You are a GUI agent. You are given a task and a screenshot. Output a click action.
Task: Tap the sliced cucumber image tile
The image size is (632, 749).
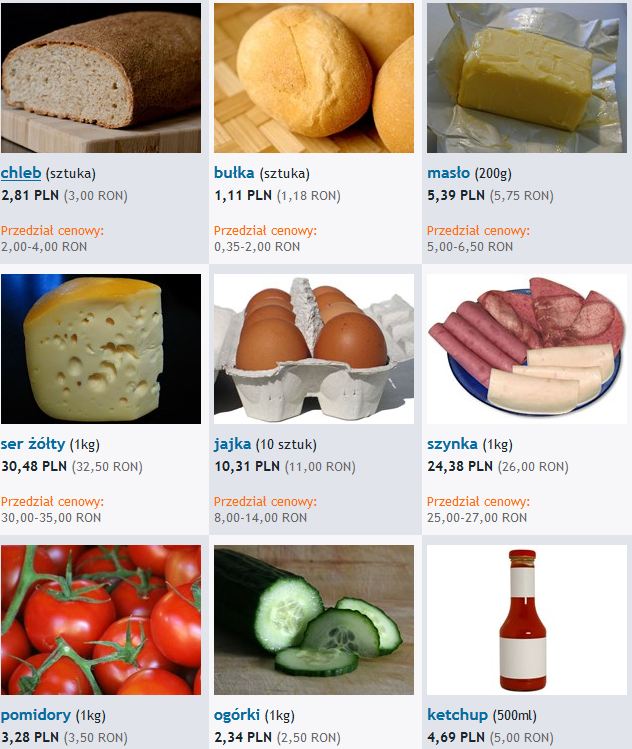(314, 620)
